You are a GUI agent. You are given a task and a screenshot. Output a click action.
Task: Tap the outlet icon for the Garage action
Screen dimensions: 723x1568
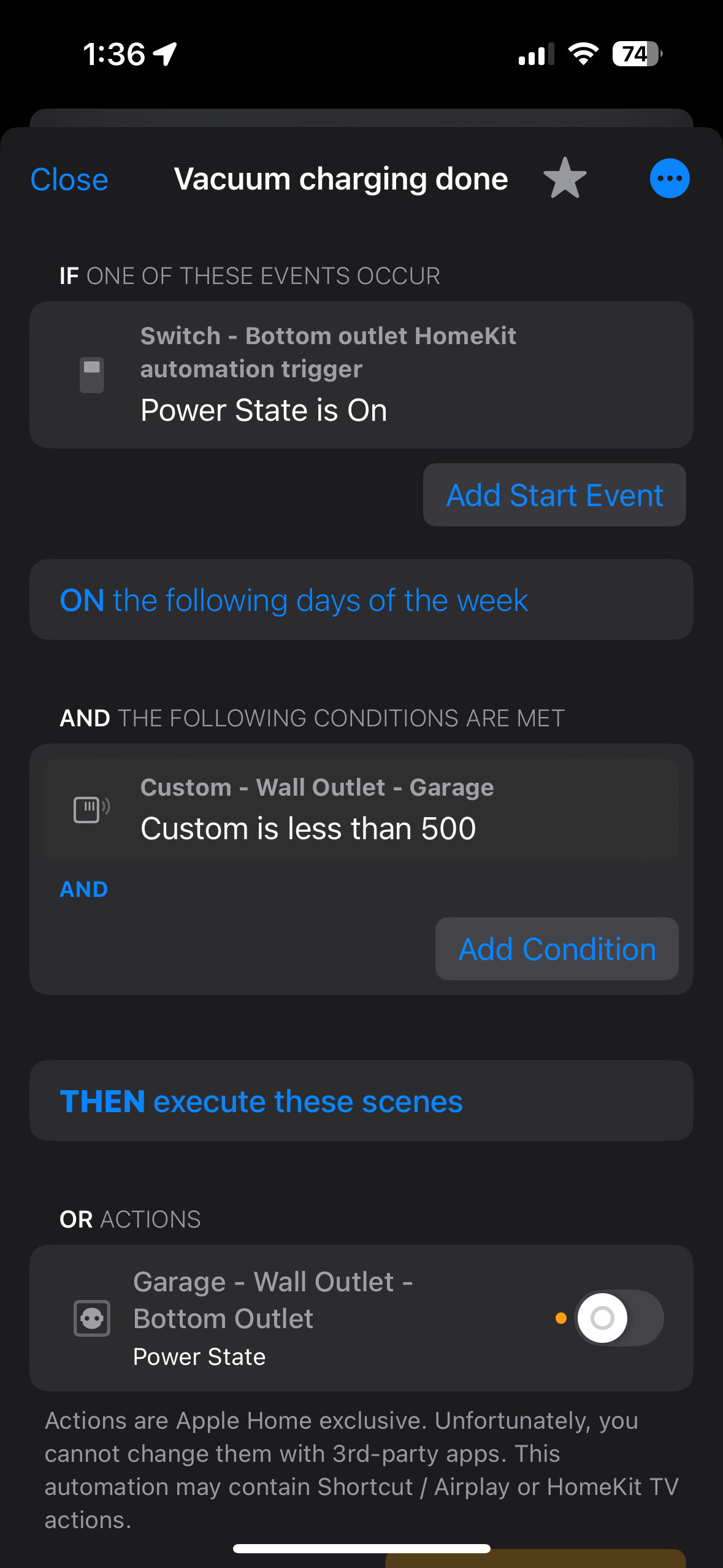point(91,1317)
